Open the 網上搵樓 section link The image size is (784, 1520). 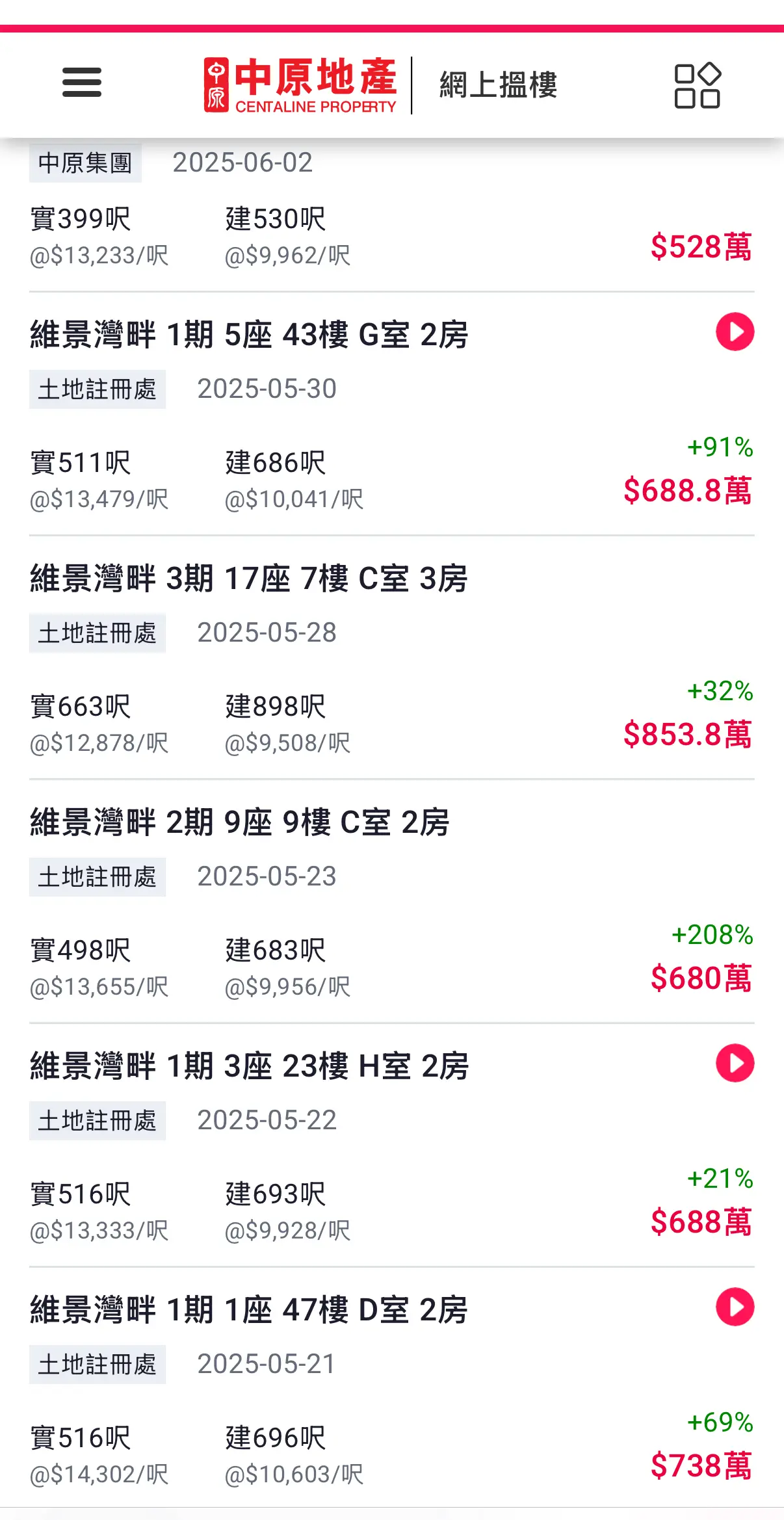pos(498,85)
